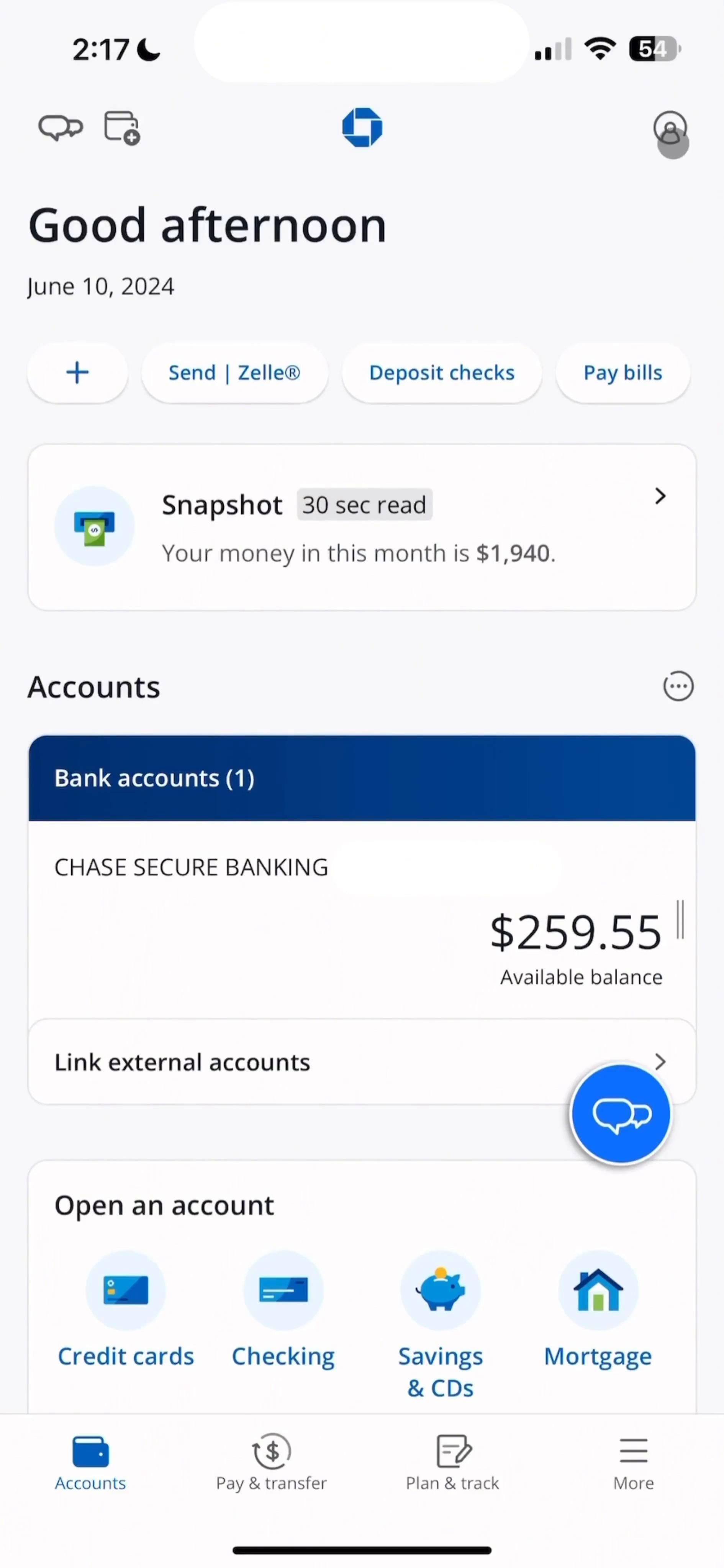Collapse the Bank accounts (1) header

click(x=362, y=778)
